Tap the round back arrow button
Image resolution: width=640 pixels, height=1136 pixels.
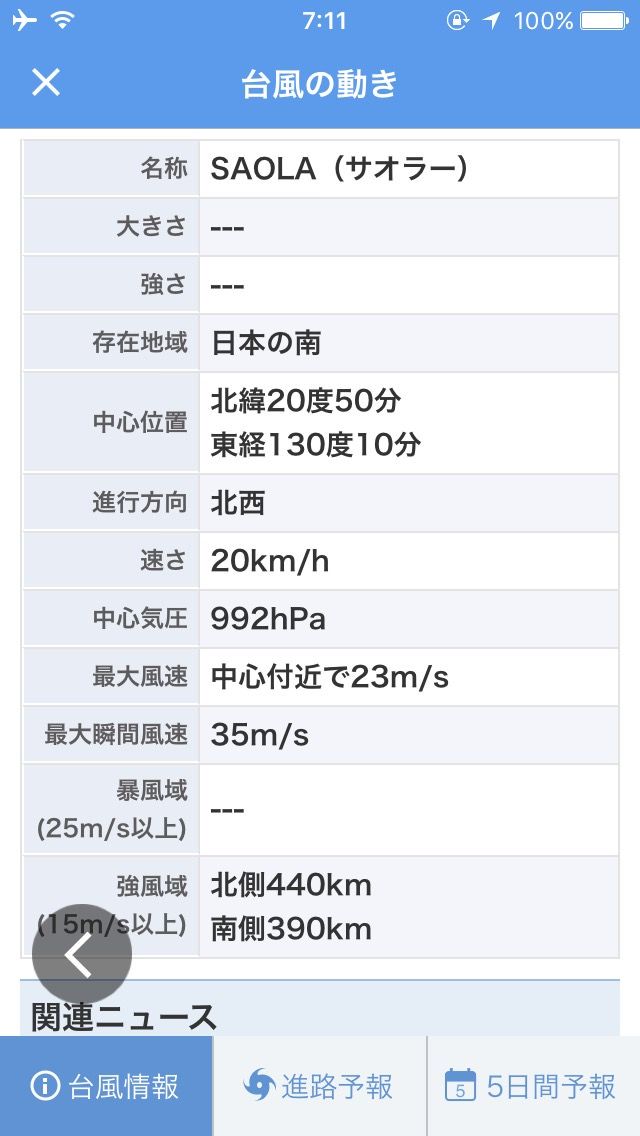pyautogui.click(x=82, y=954)
